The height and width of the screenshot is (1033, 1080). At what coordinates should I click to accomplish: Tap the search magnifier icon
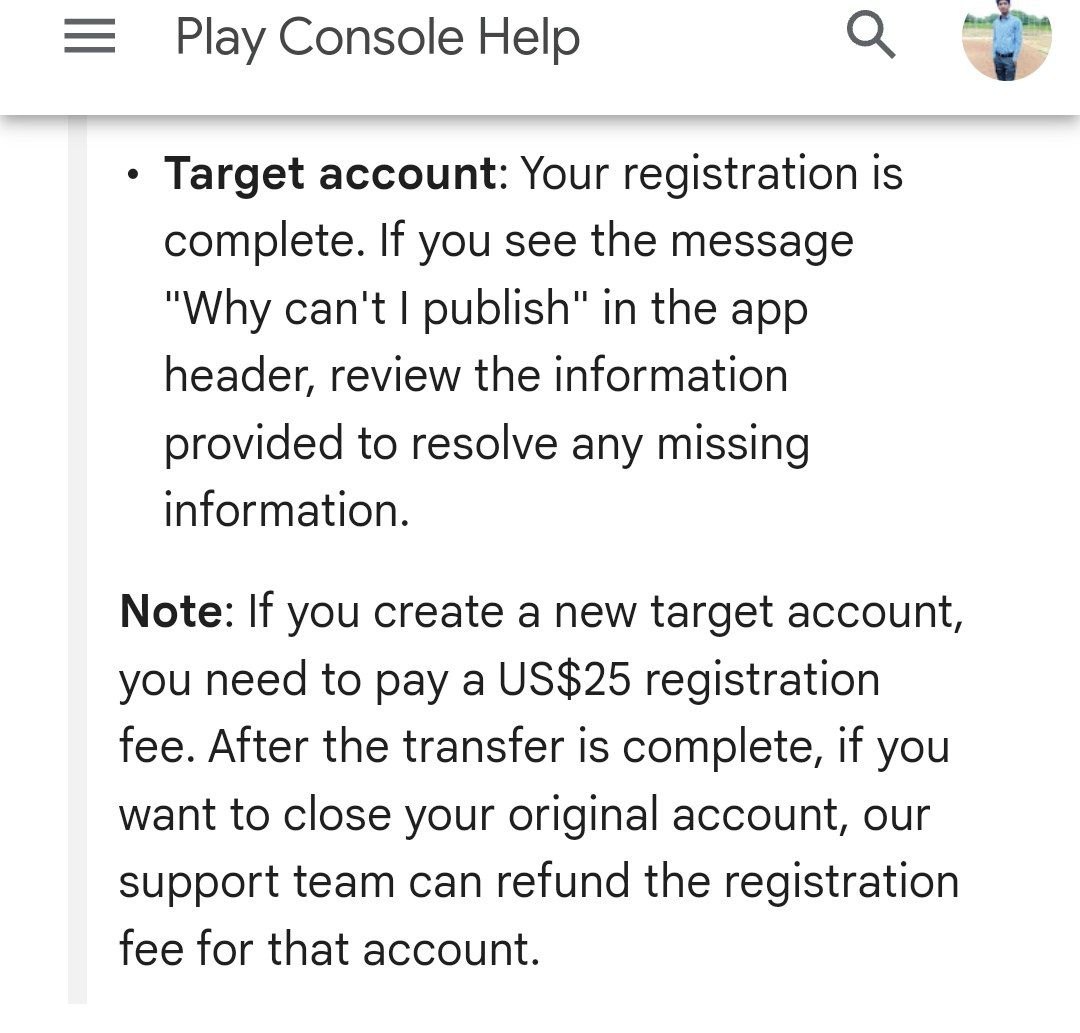[870, 38]
